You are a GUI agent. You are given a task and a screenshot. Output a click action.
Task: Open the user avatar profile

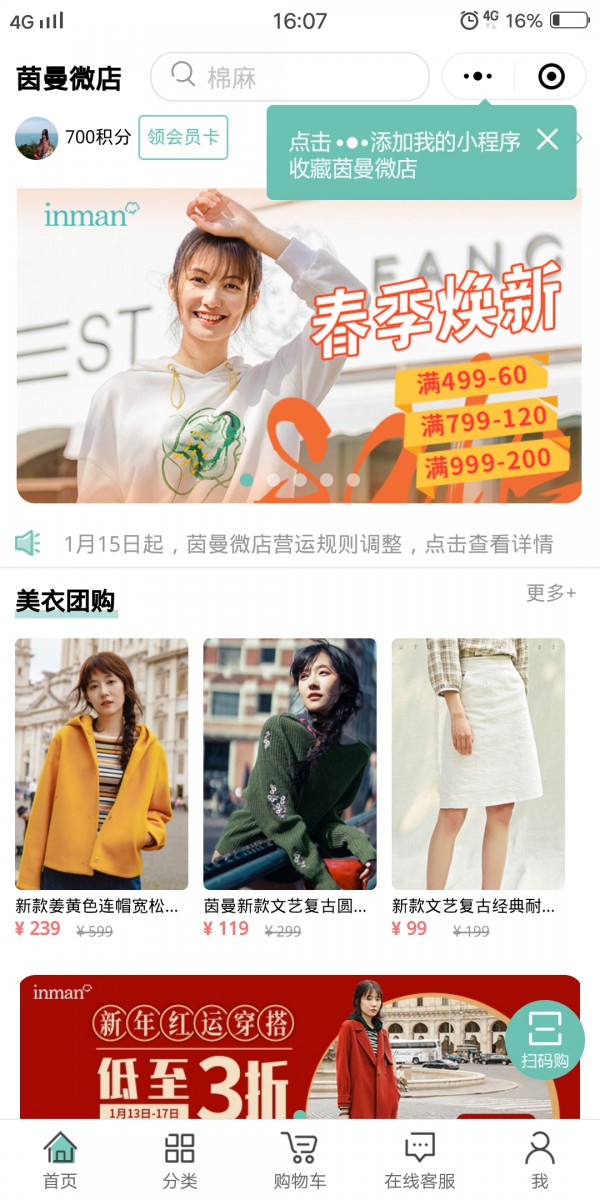click(x=37, y=138)
